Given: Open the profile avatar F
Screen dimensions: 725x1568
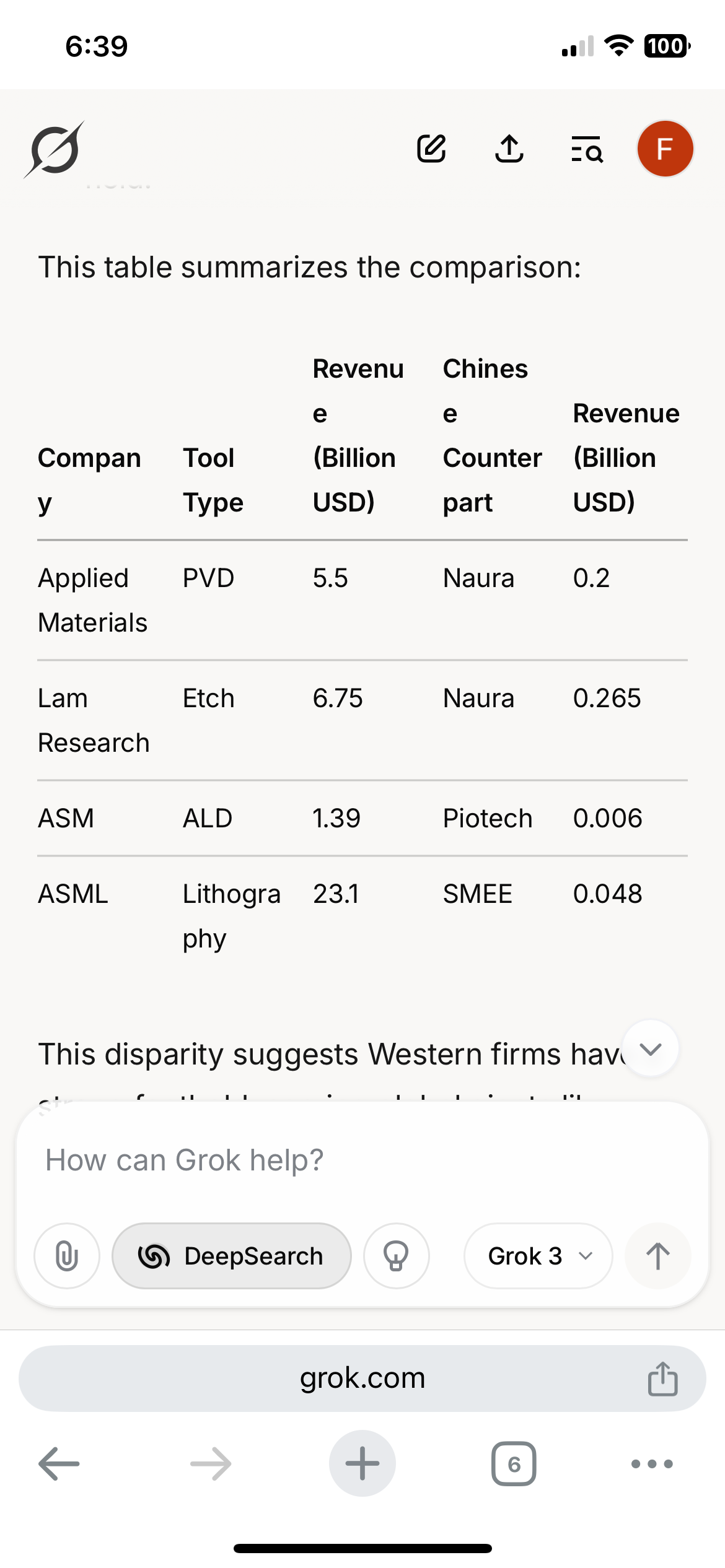Looking at the screenshot, I should pyautogui.click(x=665, y=149).
